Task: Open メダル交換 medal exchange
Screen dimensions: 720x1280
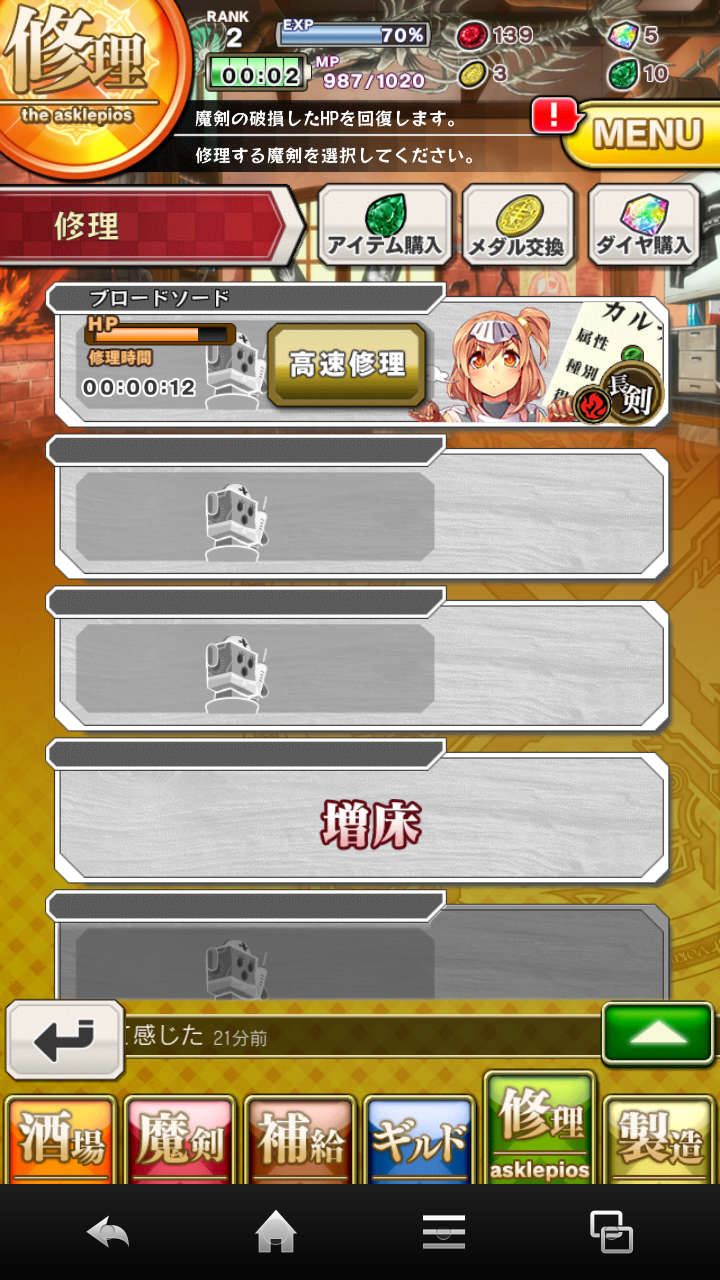Action: pyautogui.click(x=517, y=226)
